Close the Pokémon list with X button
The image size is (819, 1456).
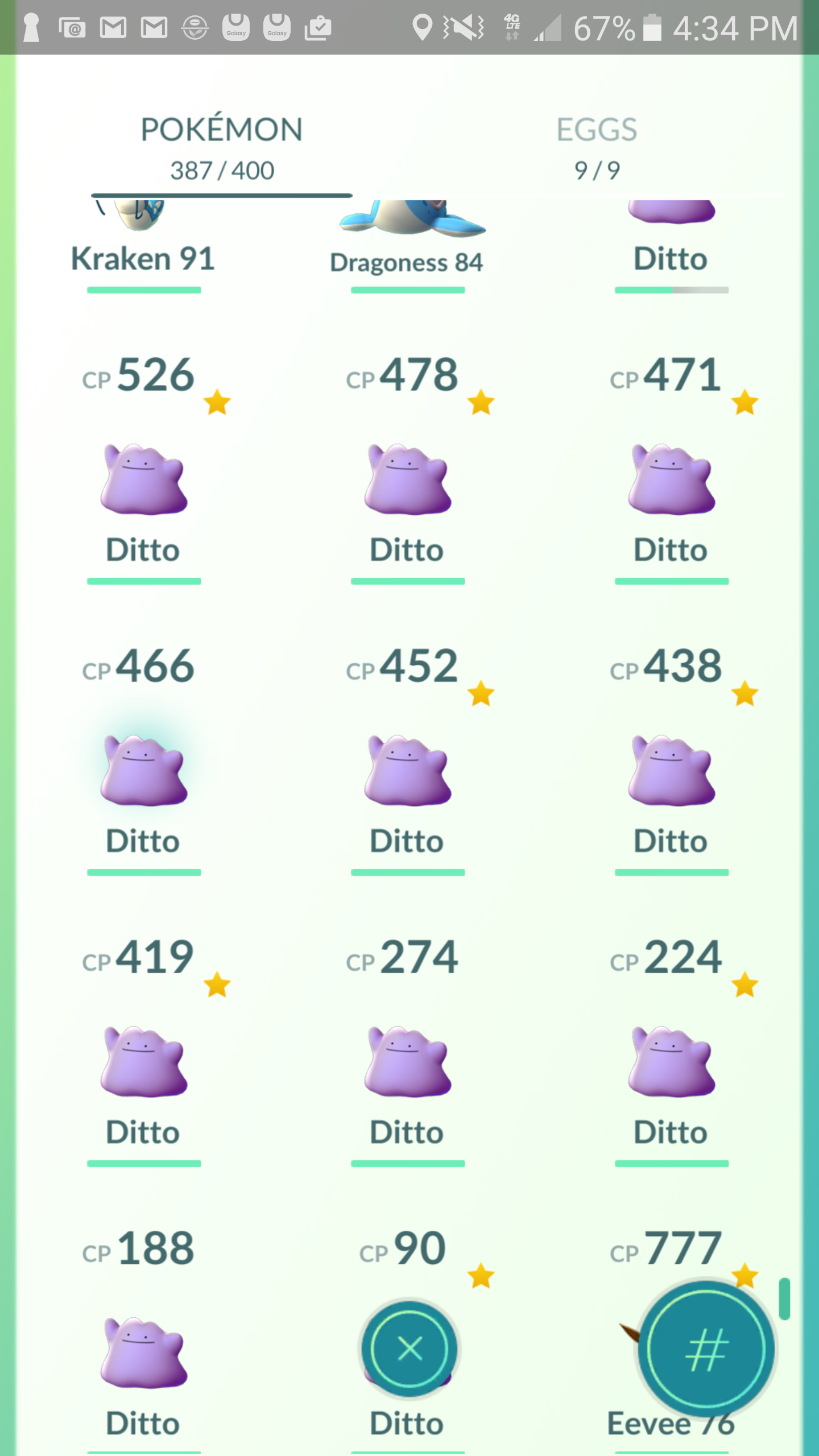[409, 1349]
